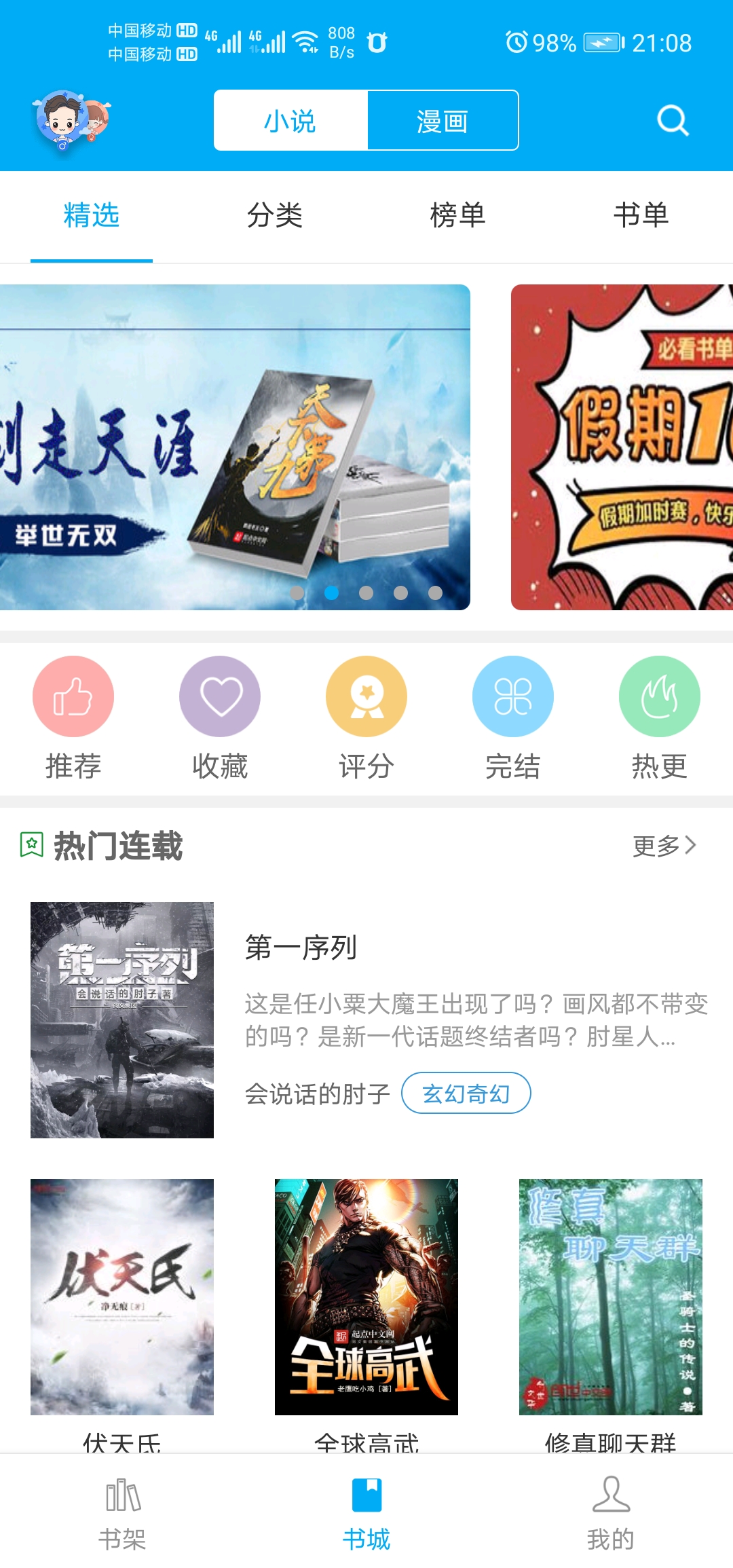Open the search icon

click(673, 121)
